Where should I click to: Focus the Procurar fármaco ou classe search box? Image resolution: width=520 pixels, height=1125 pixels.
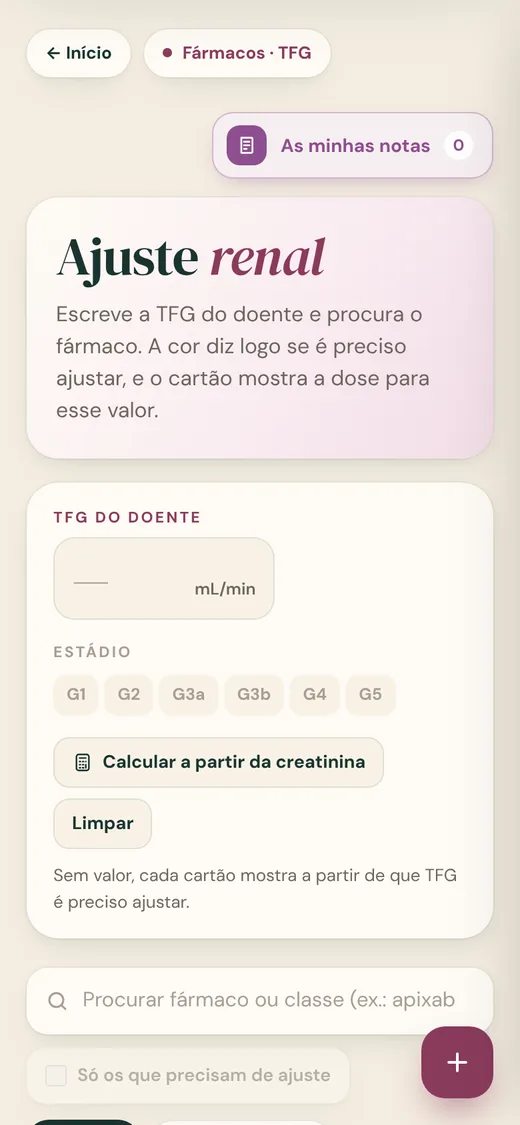[x=260, y=1001]
